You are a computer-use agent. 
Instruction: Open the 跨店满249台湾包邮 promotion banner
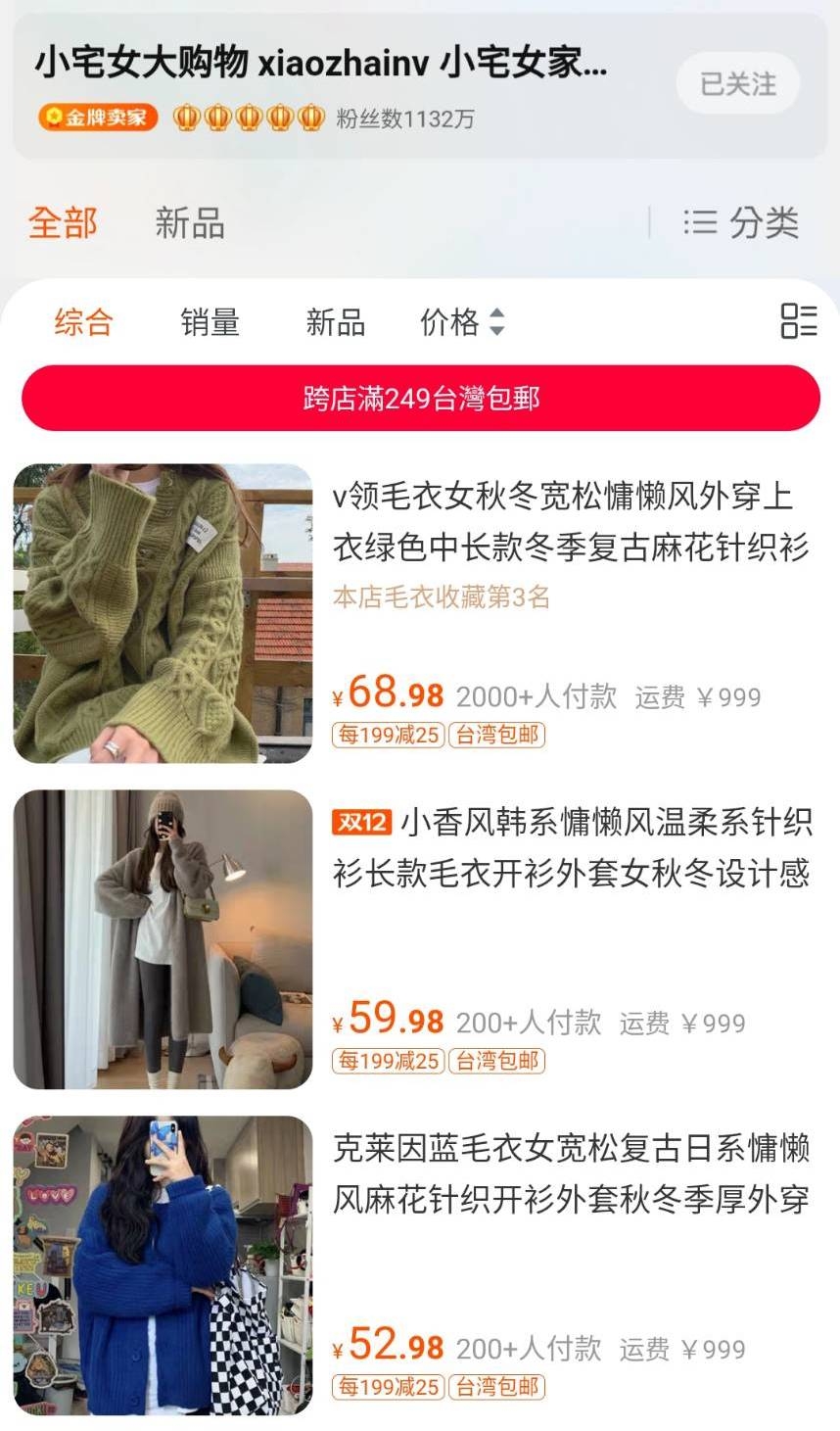(x=420, y=399)
